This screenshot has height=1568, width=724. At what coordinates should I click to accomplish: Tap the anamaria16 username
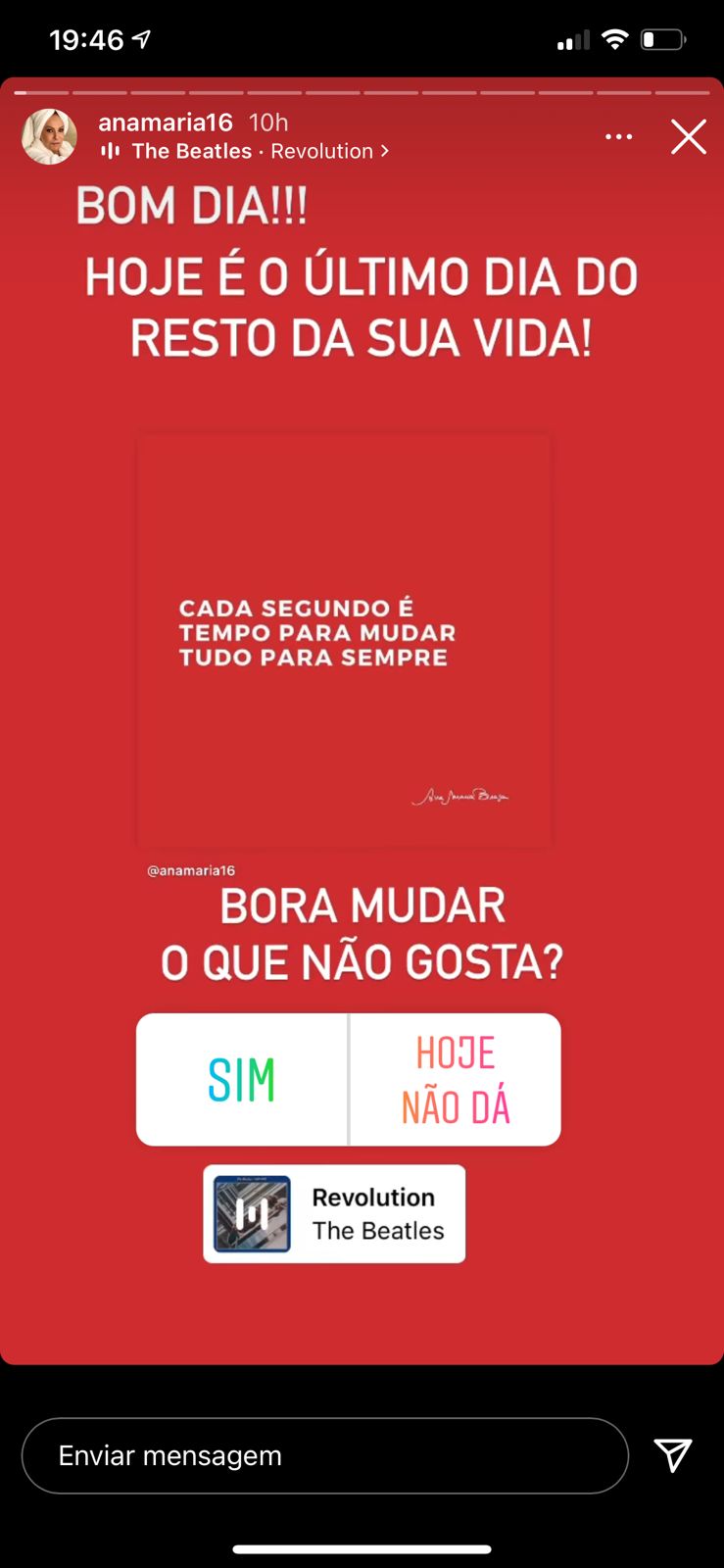click(165, 122)
